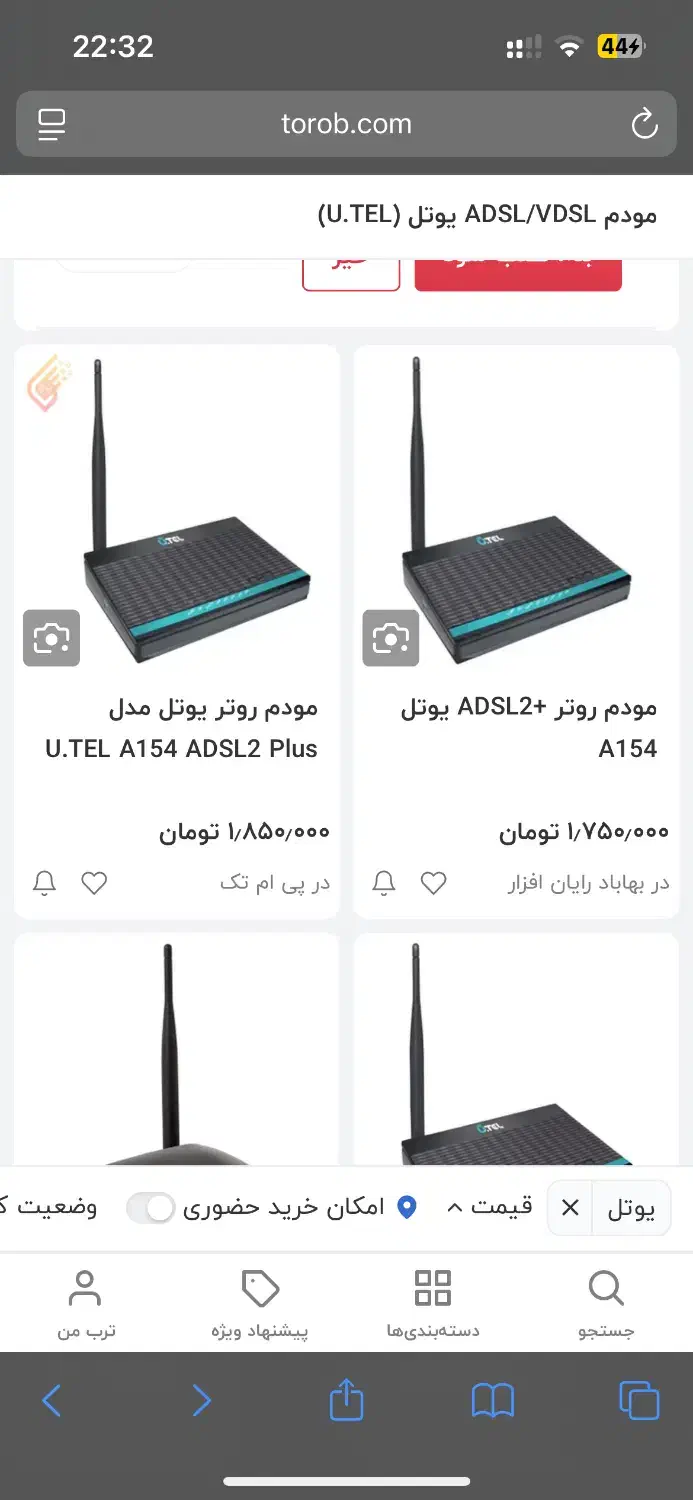
Task: Remove the یوتل brand filter
Action: tap(570, 1208)
